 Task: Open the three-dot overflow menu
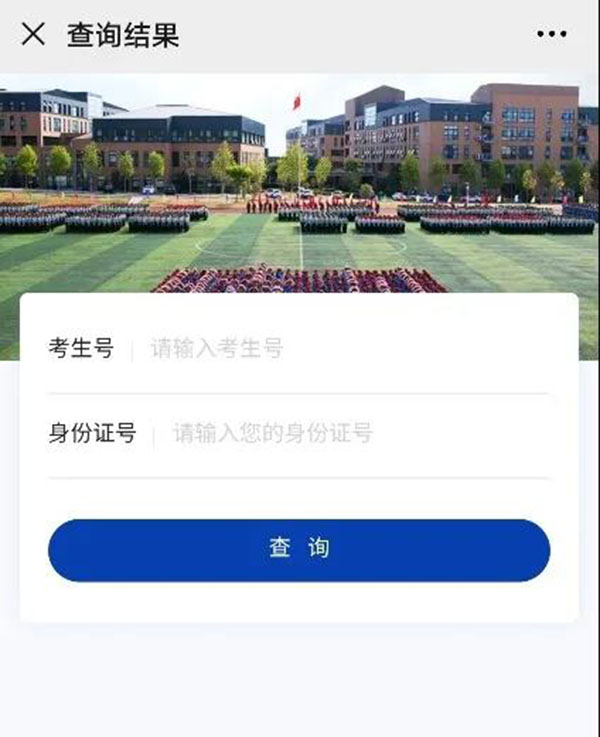551,35
